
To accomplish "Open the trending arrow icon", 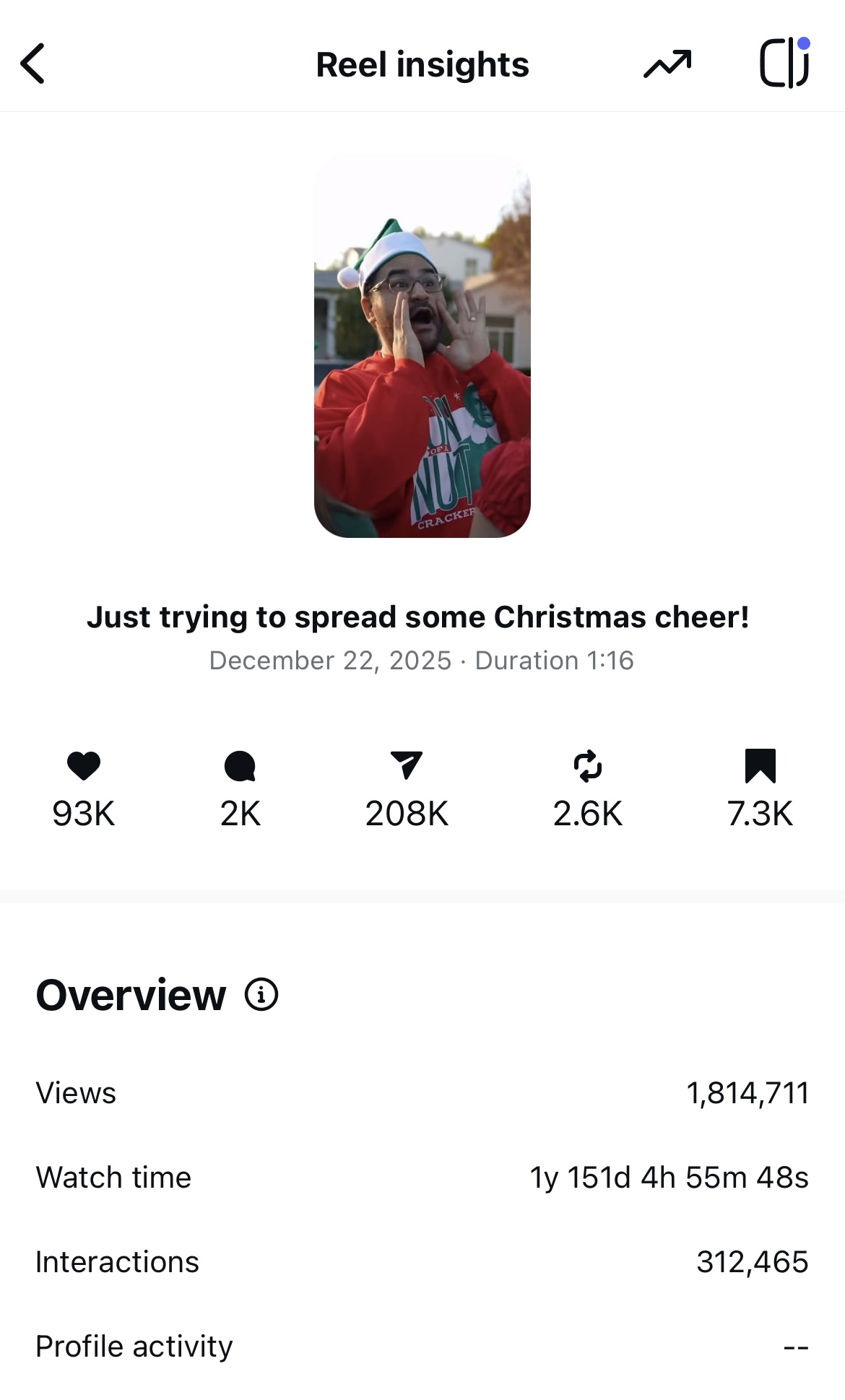I will click(667, 64).
